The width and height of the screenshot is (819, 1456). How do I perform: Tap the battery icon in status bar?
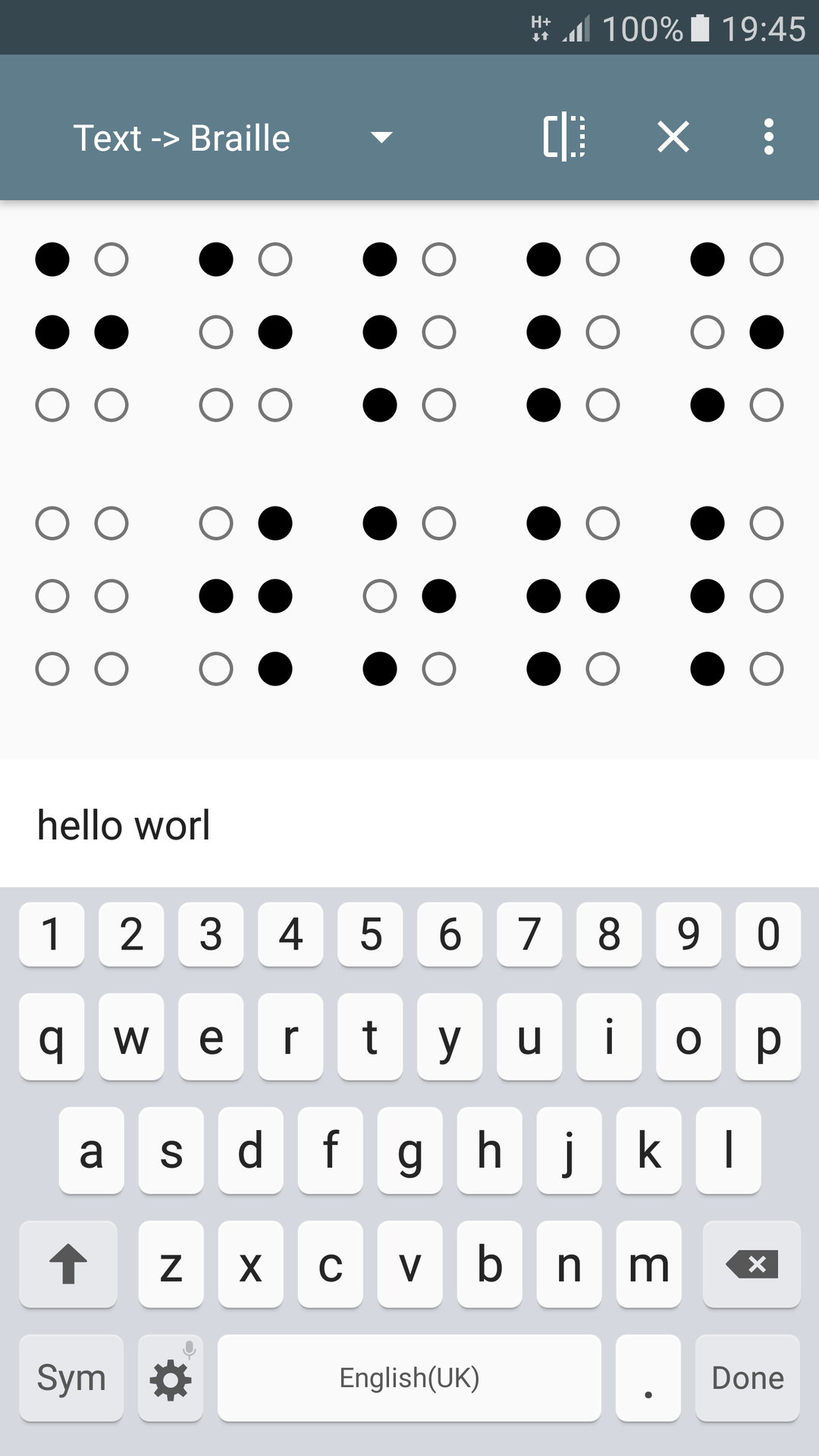(701, 29)
